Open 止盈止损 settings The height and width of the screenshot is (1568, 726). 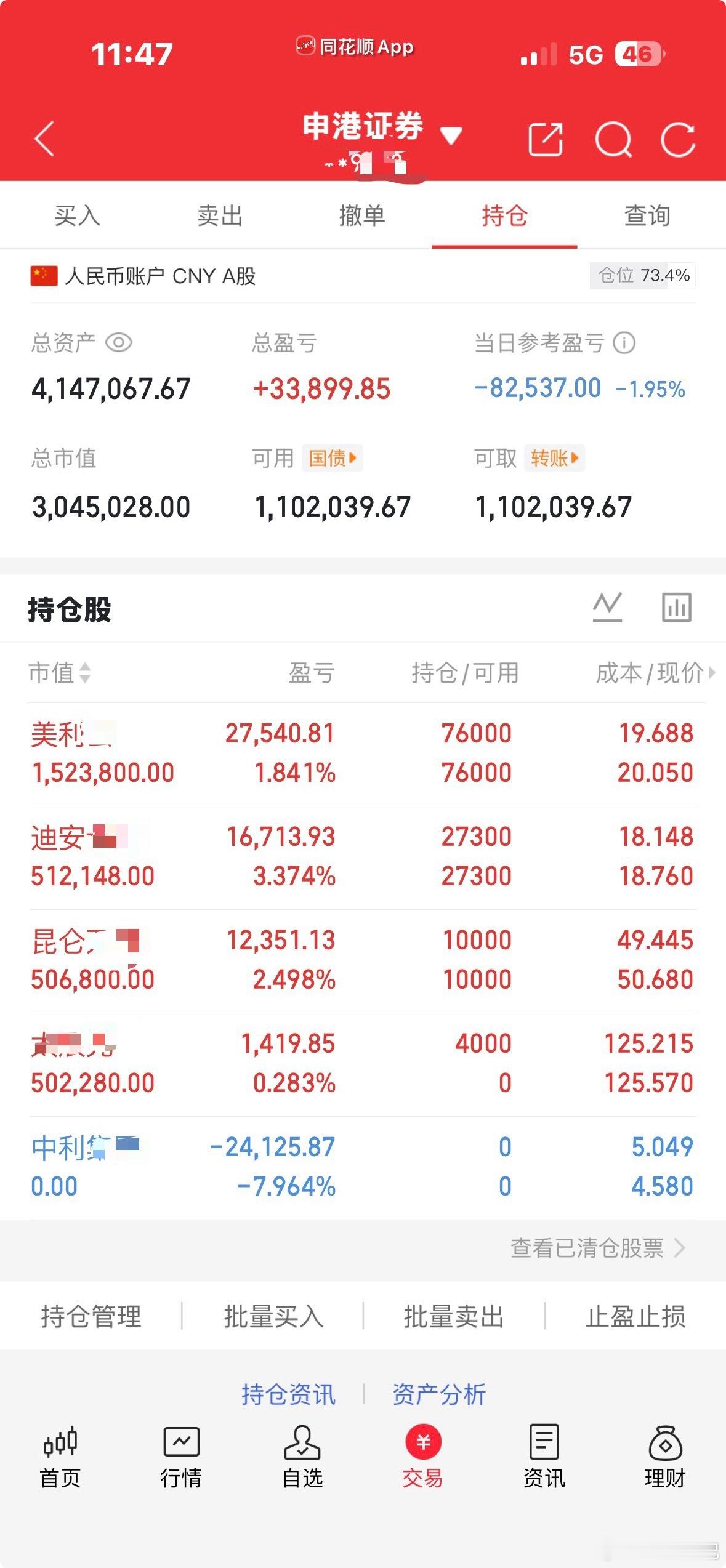pyautogui.click(x=635, y=1317)
